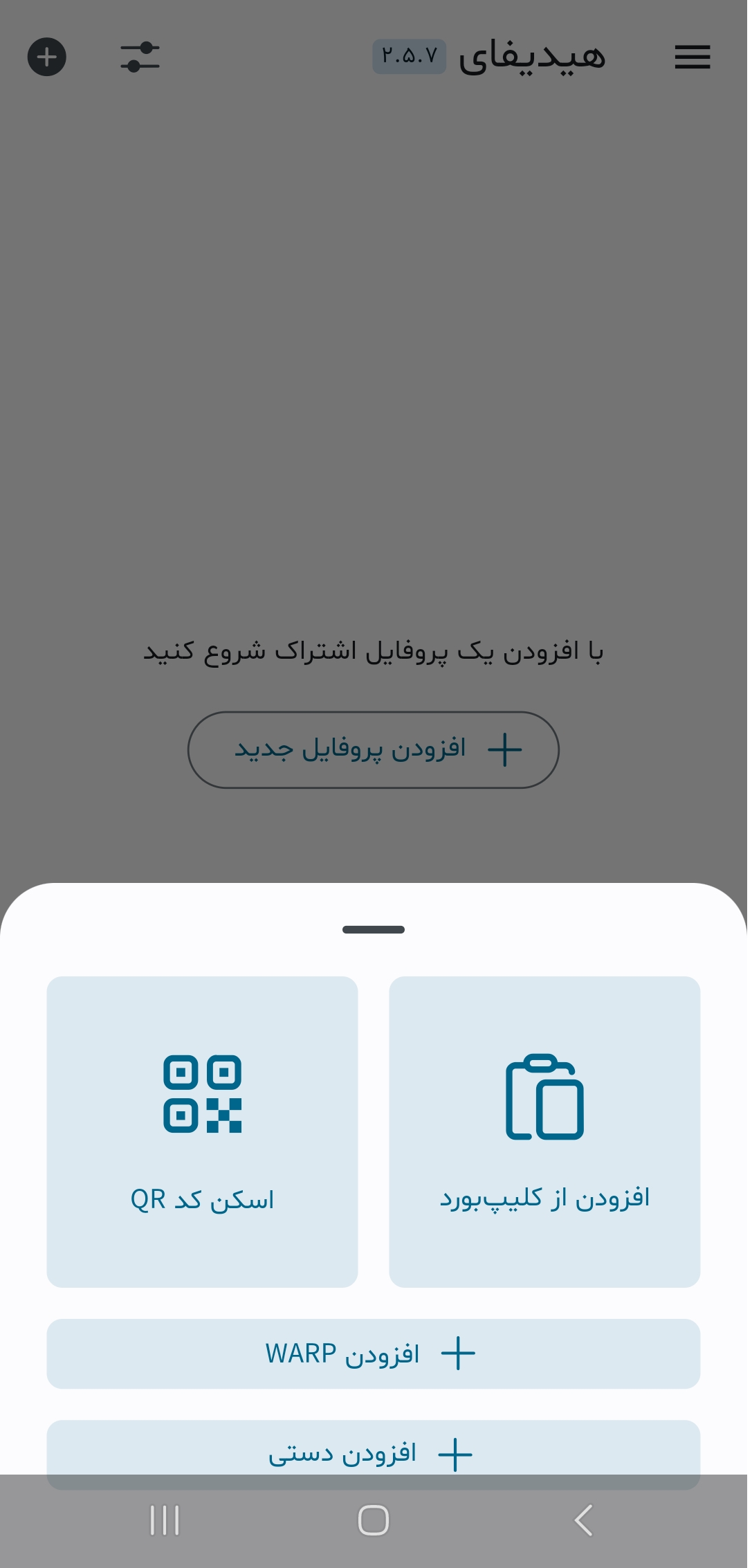Screen dimensions: 752x1568
Task: Tap the plus circle icon in header
Action: [47, 57]
